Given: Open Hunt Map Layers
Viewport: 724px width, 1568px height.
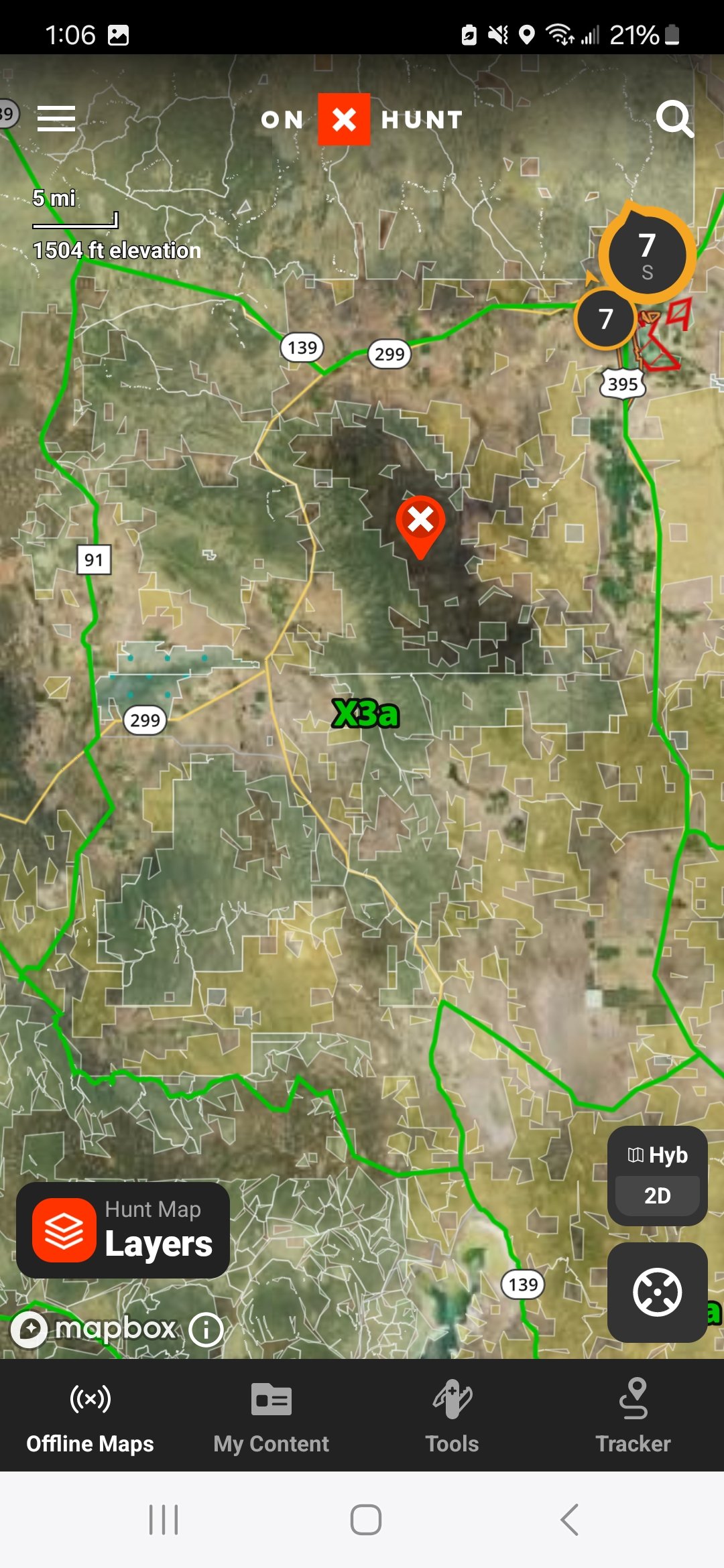Looking at the screenshot, I should coord(123,1230).
